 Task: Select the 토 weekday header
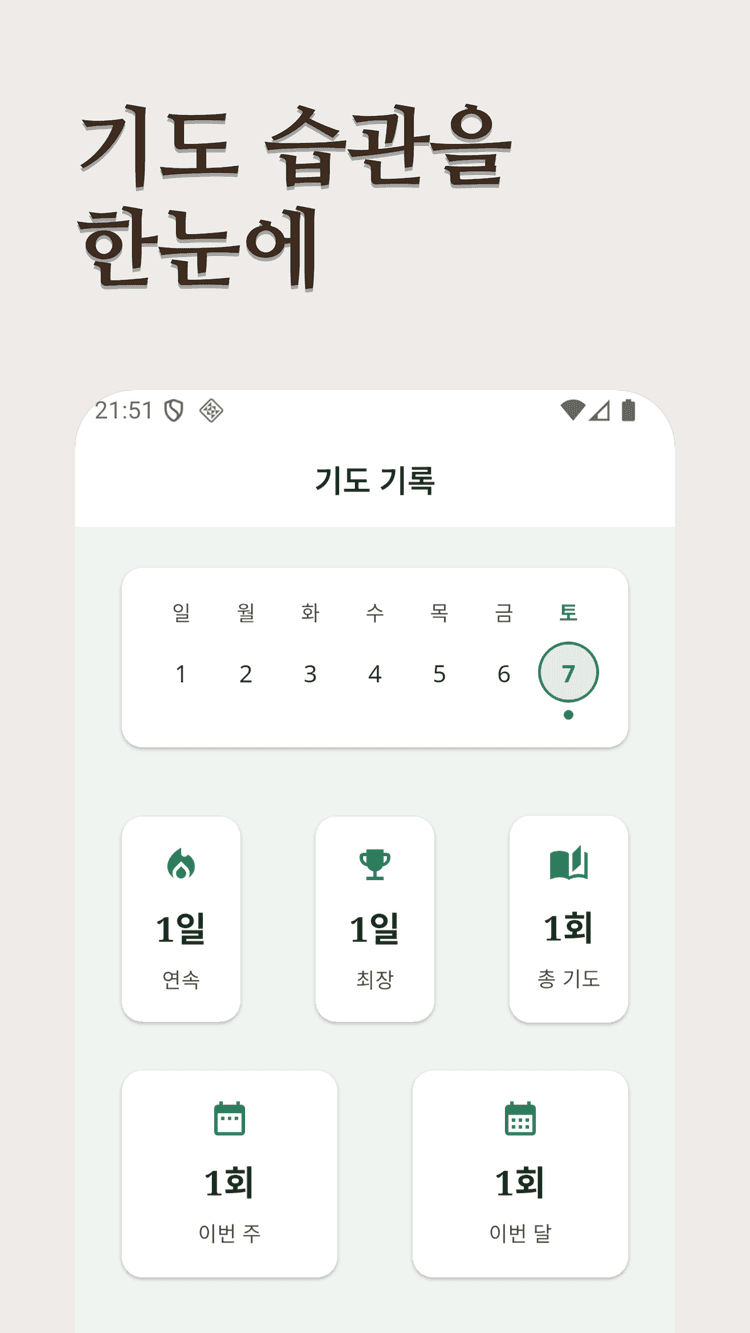[568, 613]
